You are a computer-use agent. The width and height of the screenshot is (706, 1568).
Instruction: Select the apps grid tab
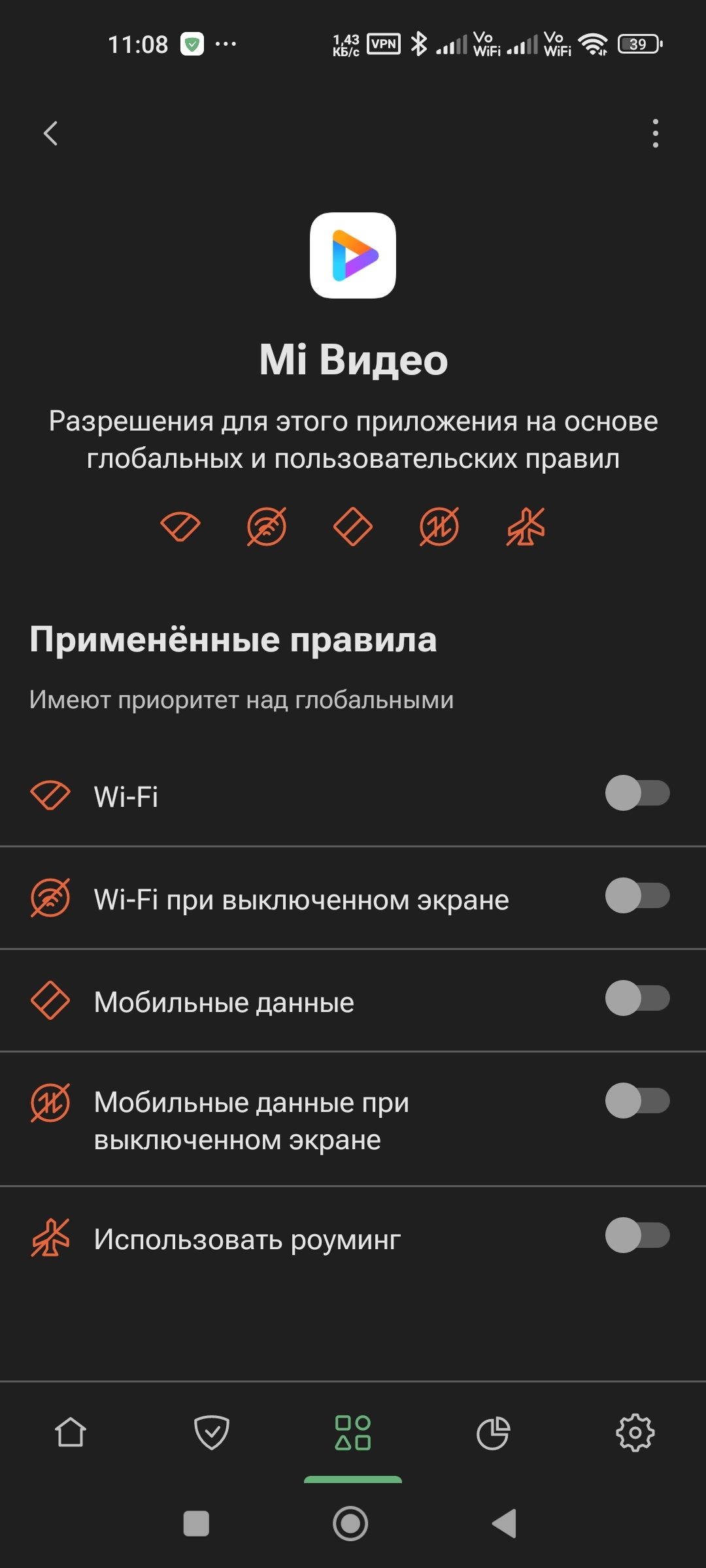point(353,1433)
